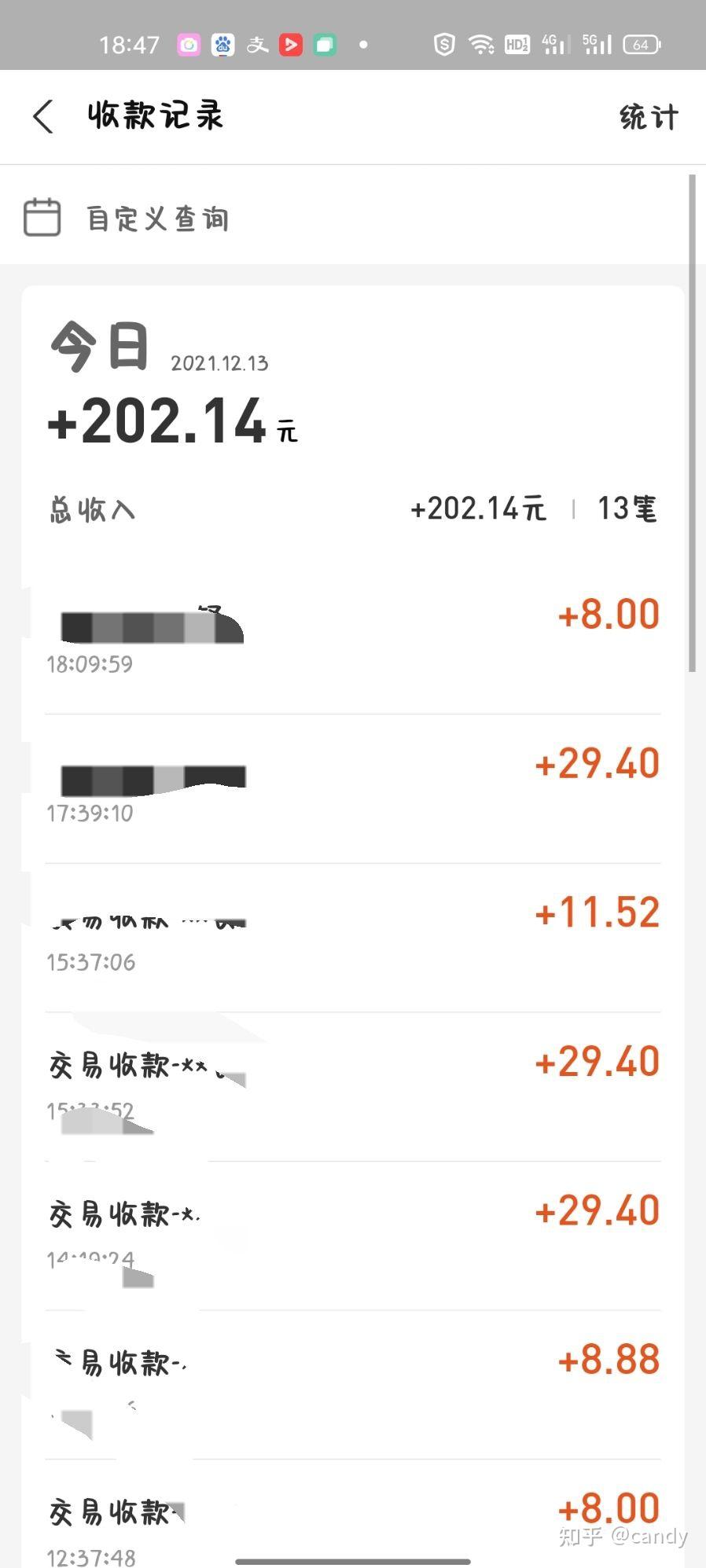Image resolution: width=706 pixels, height=1568 pixels.
Task: Go back from the 收款记录 page
Action: [43, 117]
